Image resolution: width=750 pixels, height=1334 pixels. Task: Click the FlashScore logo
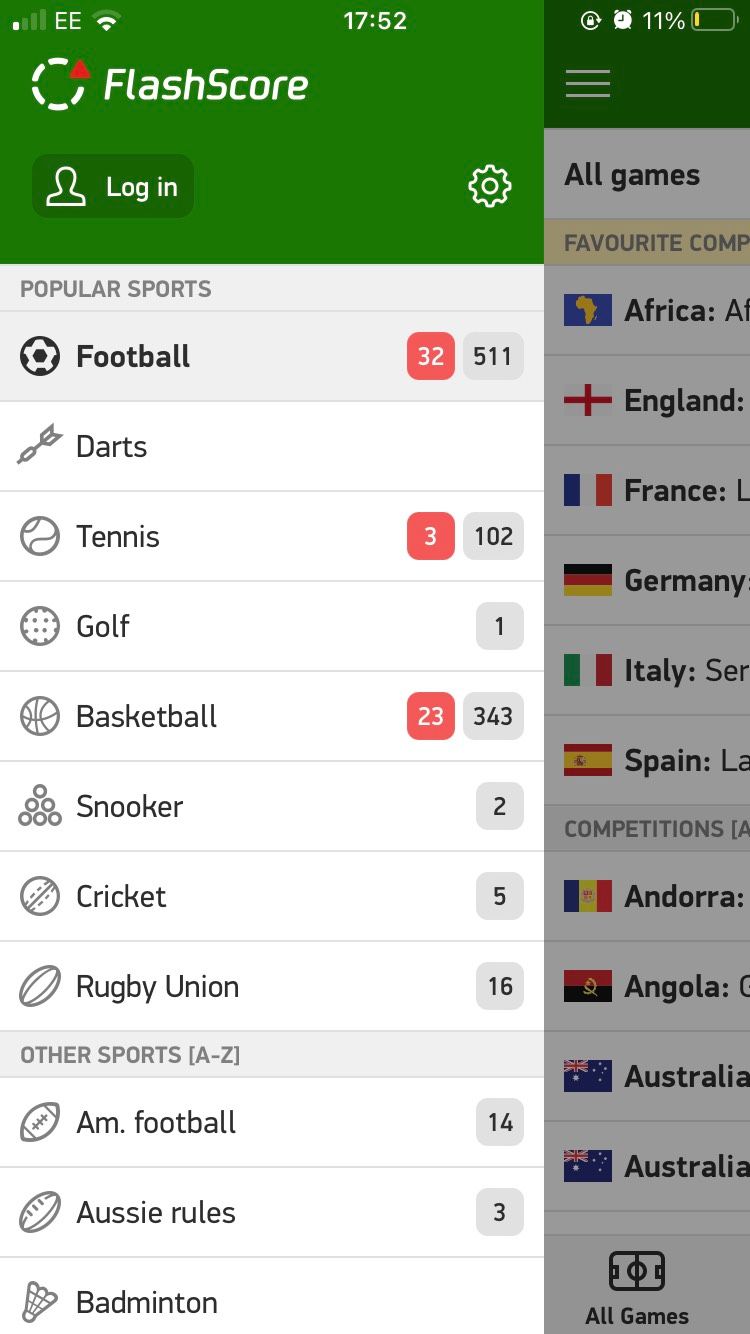coord(168,84)
